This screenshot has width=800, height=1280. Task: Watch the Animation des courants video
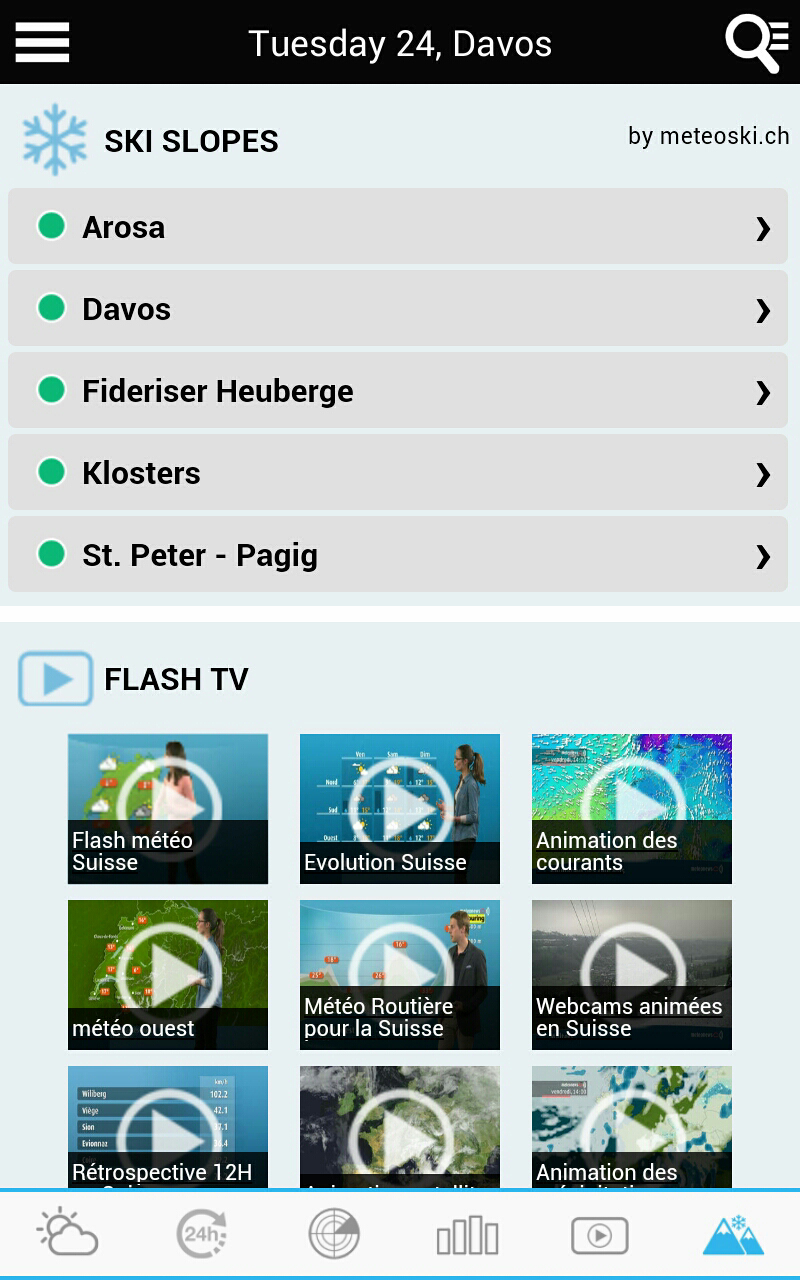tap(632, 808)
